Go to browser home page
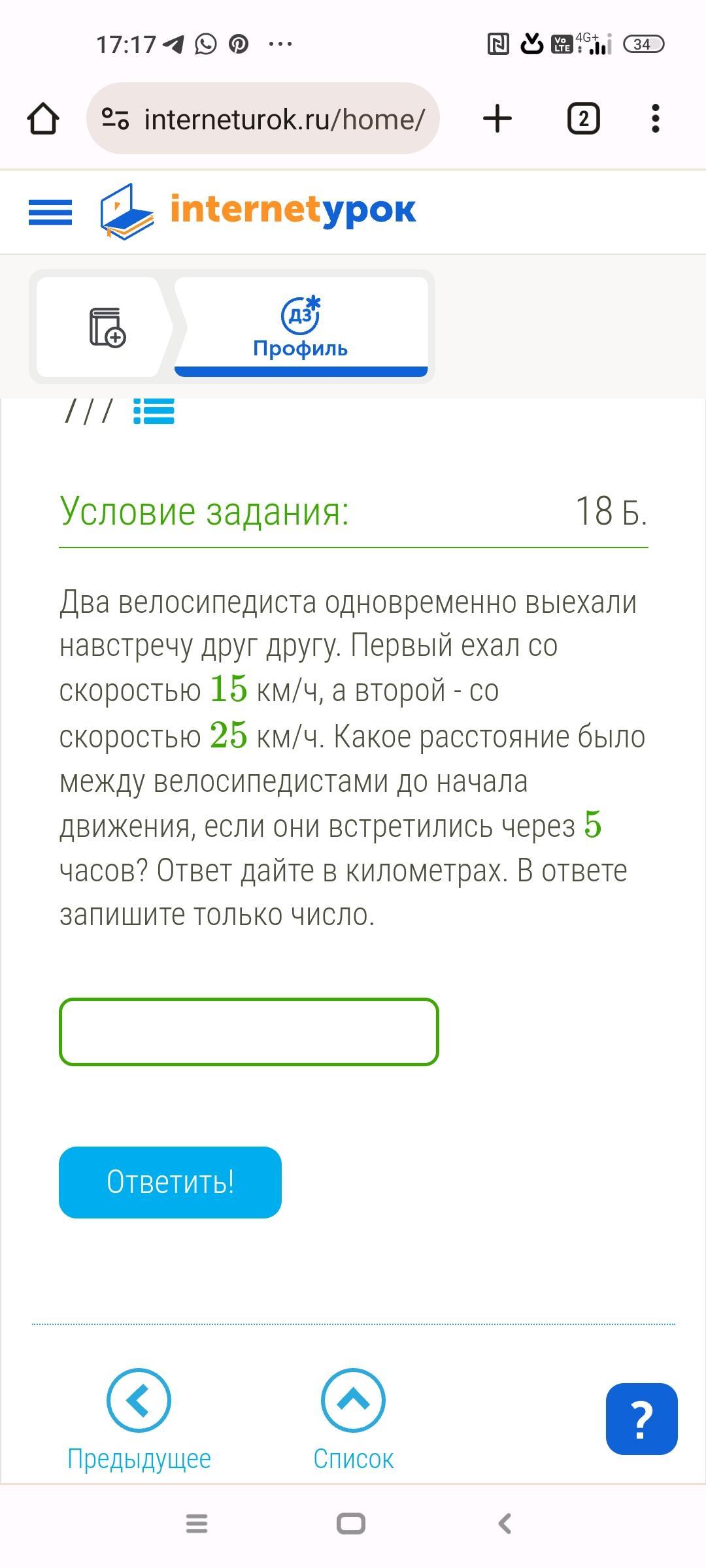This screenshot has width=706, height=1568. click(43, 119)
